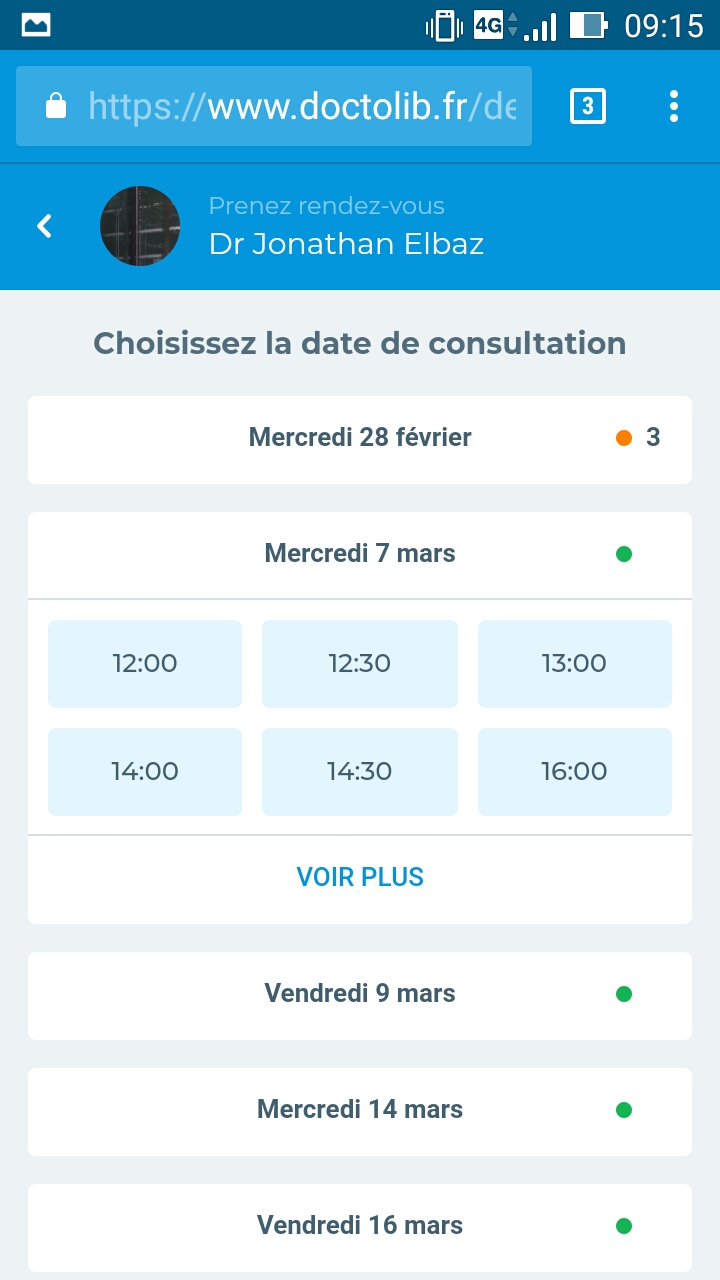Open Mercredi 14 mars availability
720x1280 pixels.
pyautogui.click(x=360, y=1110)
